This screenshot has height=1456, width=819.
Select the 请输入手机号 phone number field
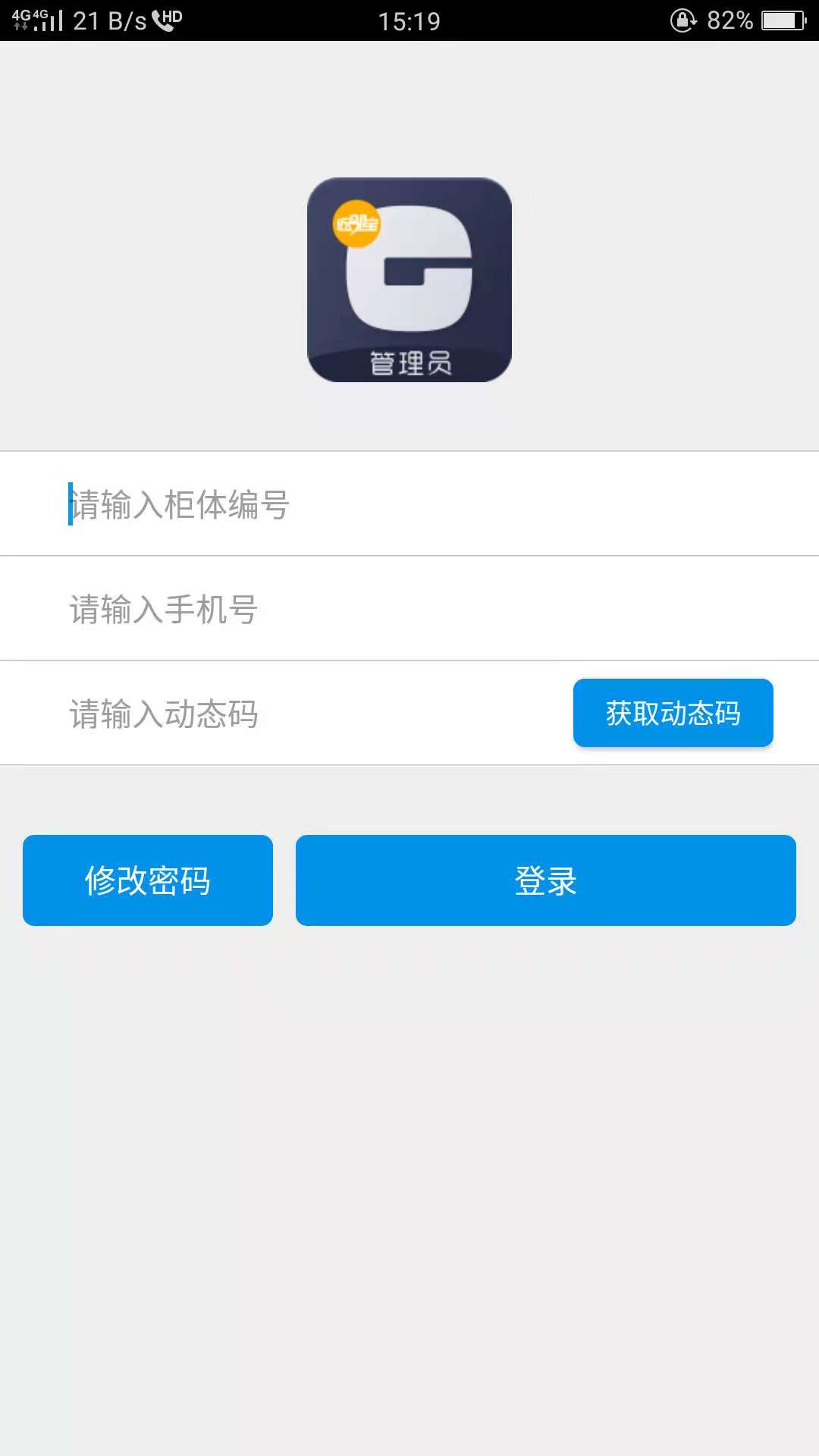(303, 608)
